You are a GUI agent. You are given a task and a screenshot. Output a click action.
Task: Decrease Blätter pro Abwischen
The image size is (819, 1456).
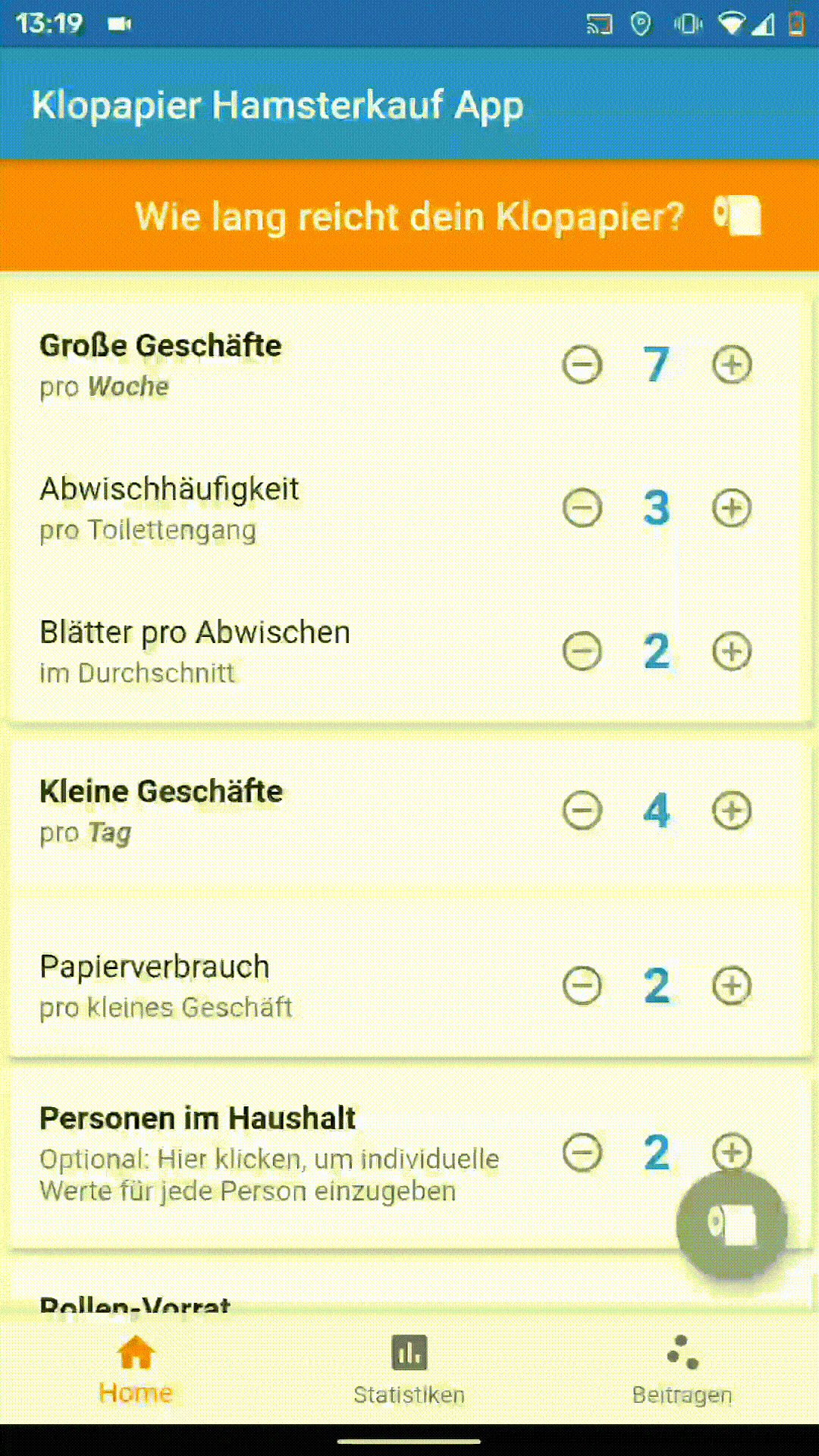[582, 651]
